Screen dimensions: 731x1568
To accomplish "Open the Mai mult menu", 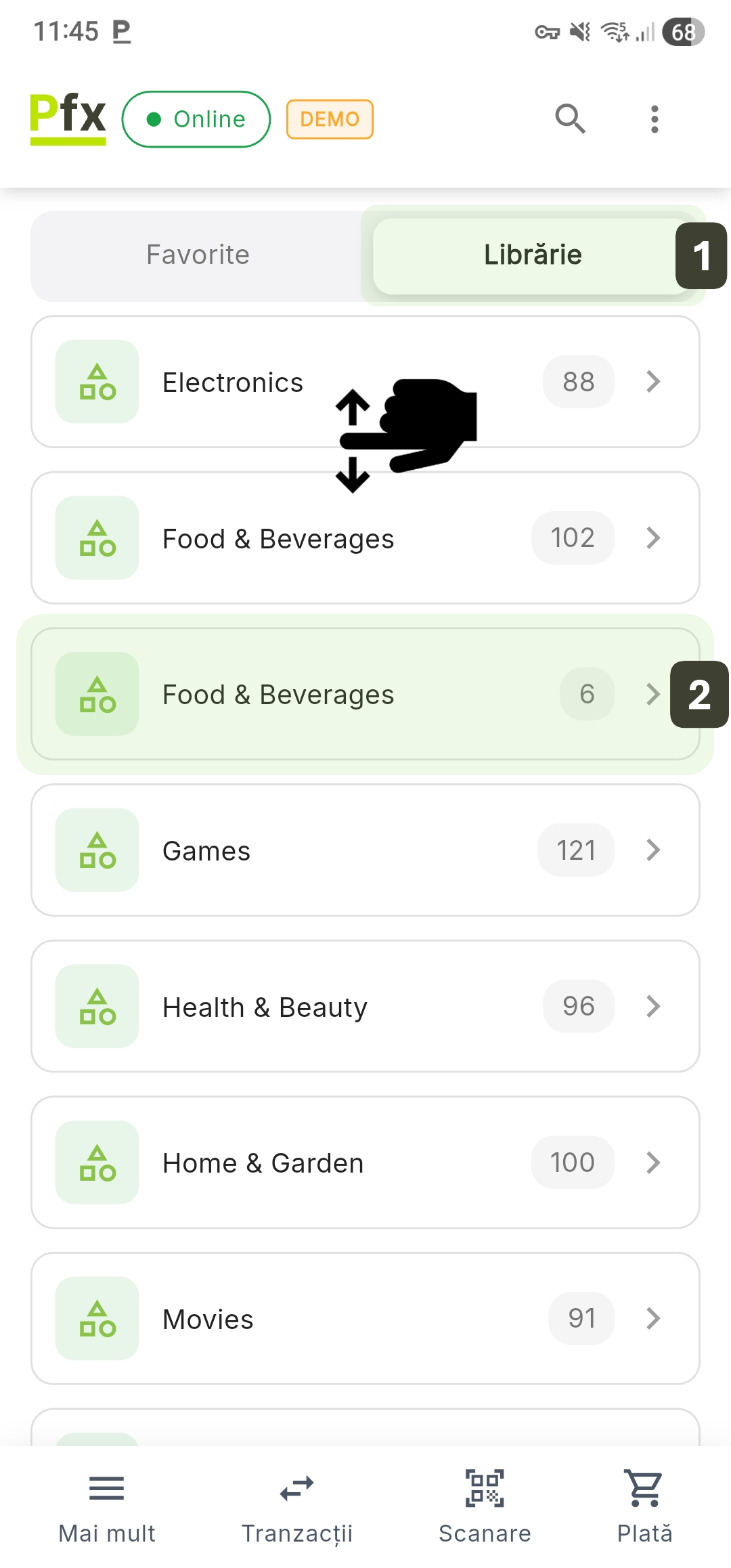I will tap(107, 1506).
